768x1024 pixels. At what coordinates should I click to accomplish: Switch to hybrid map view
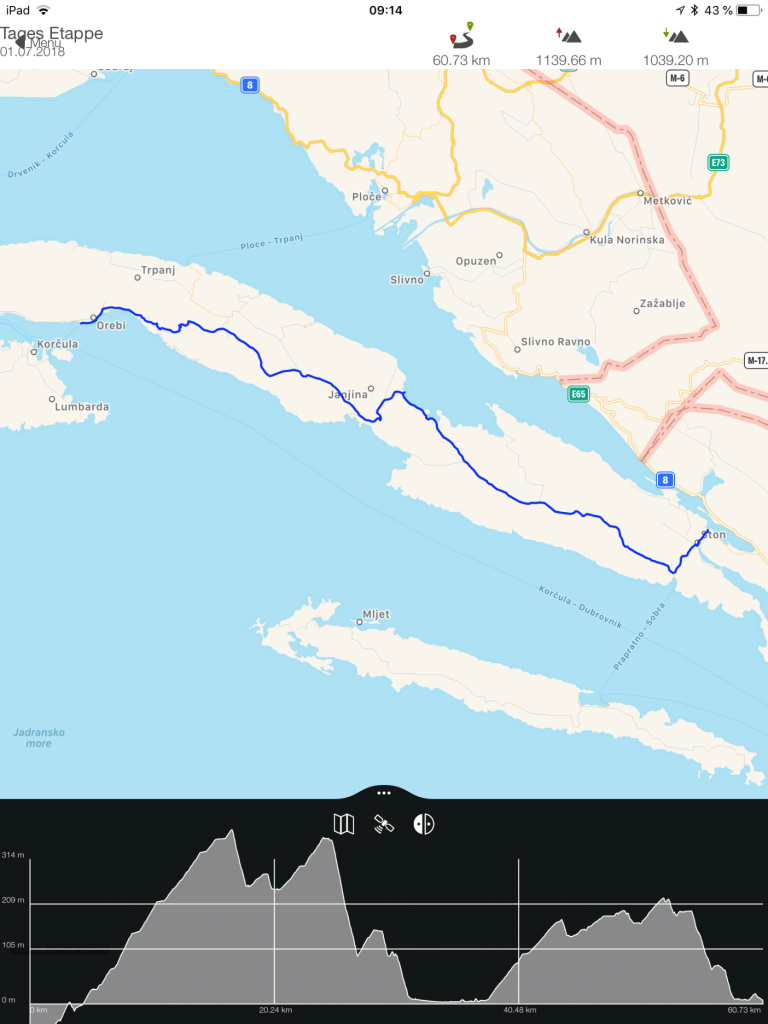click(x=424, y=824)
